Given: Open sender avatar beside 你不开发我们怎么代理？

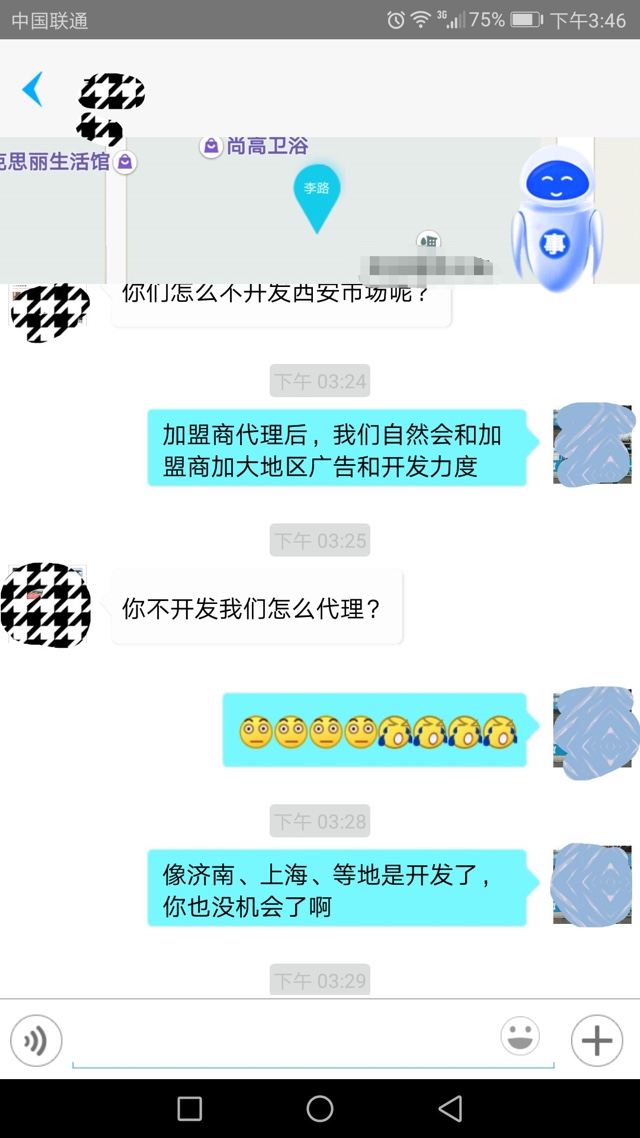Looking at the screenshot, I should pyautogui.click(x=47, y=604).
